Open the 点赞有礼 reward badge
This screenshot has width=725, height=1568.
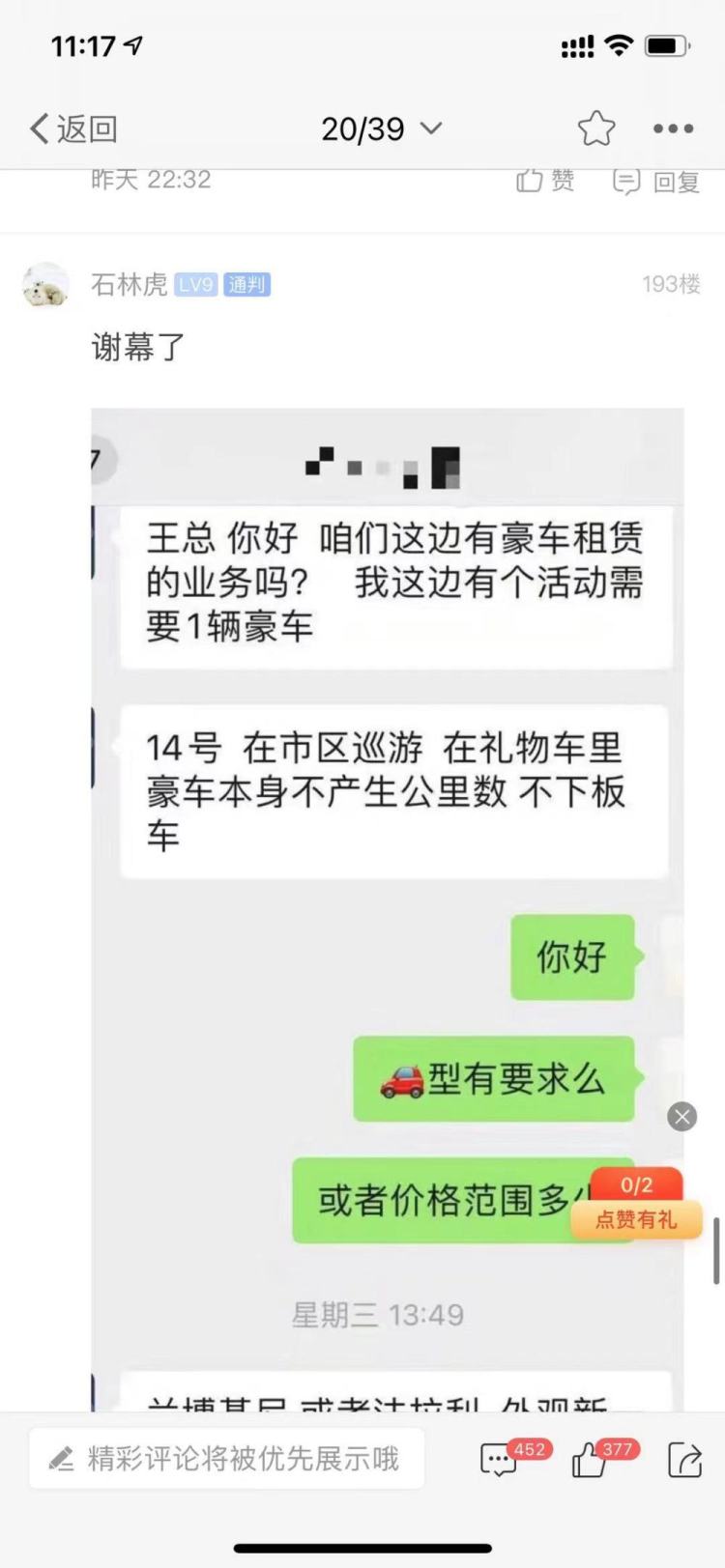click(x=636, y=1204)
